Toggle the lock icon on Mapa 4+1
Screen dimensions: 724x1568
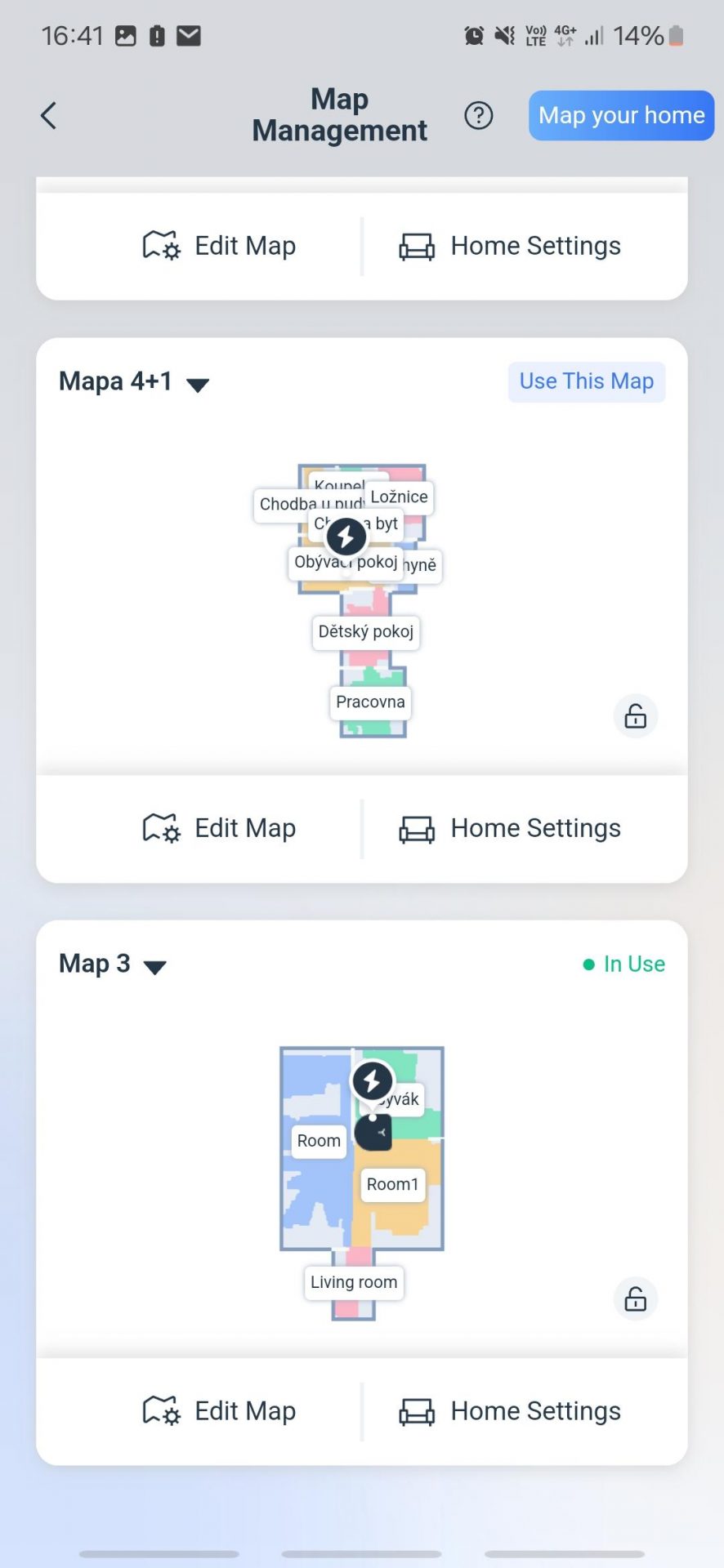635,716
